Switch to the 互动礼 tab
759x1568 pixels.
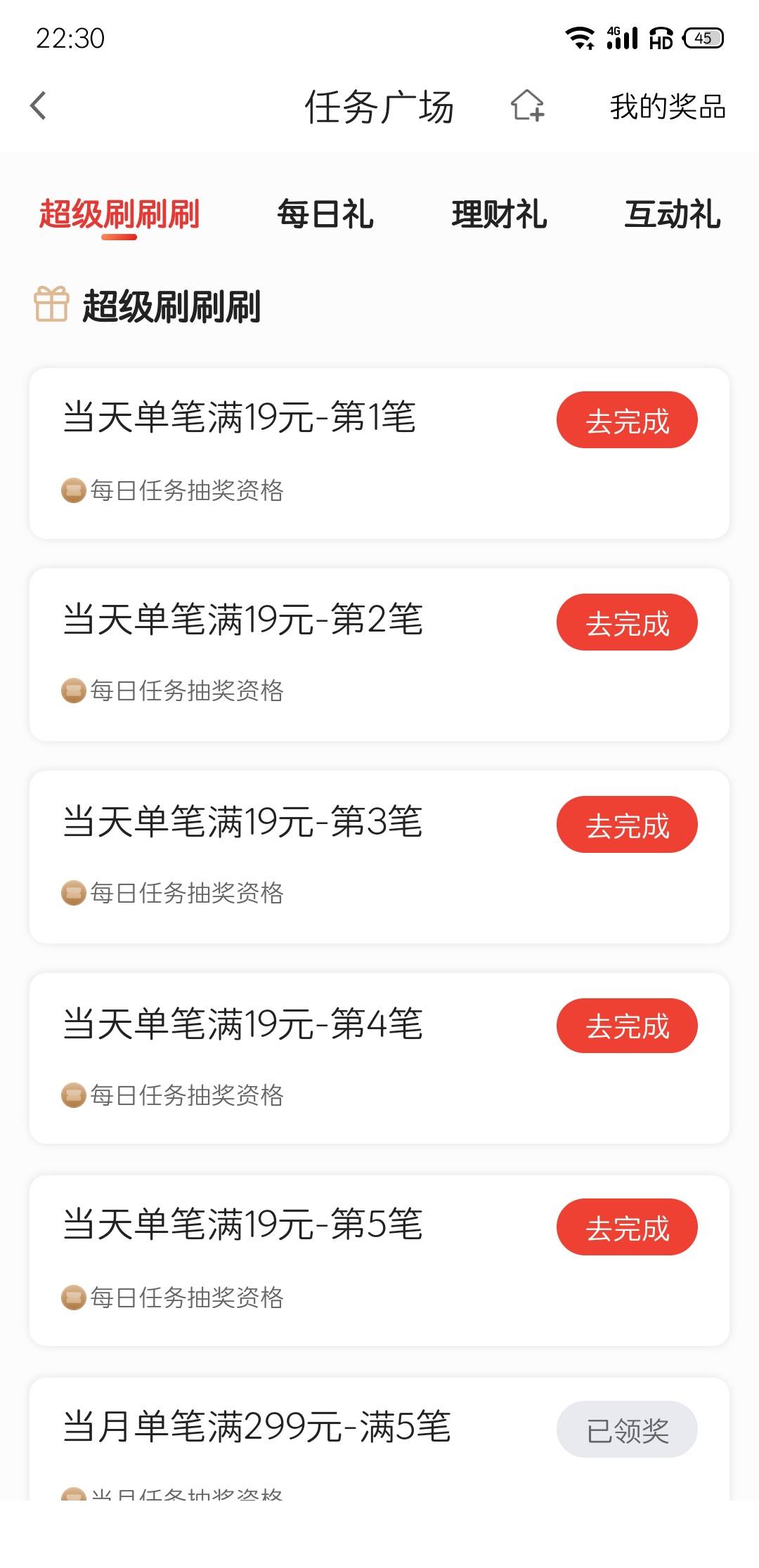(673, 214)
